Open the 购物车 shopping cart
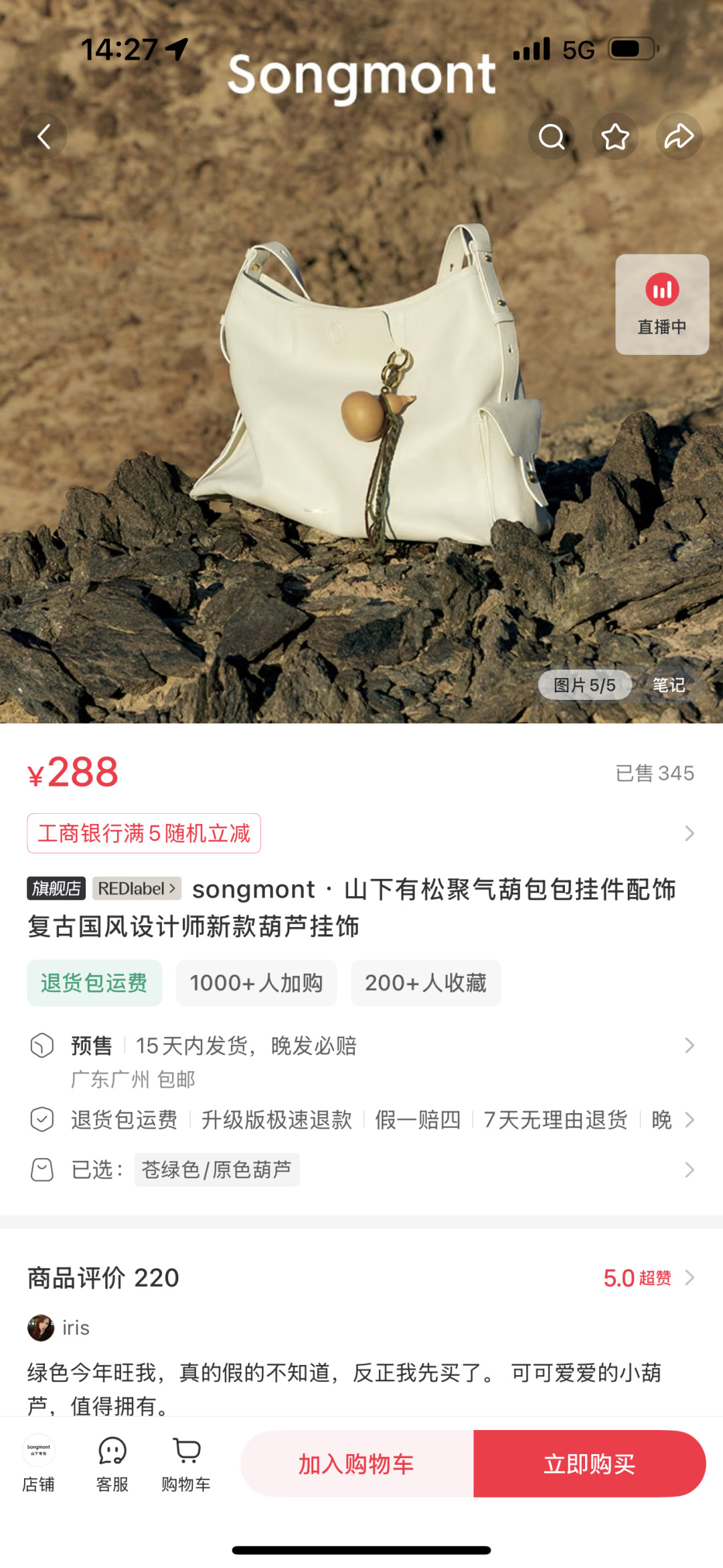 (186, 1465)
